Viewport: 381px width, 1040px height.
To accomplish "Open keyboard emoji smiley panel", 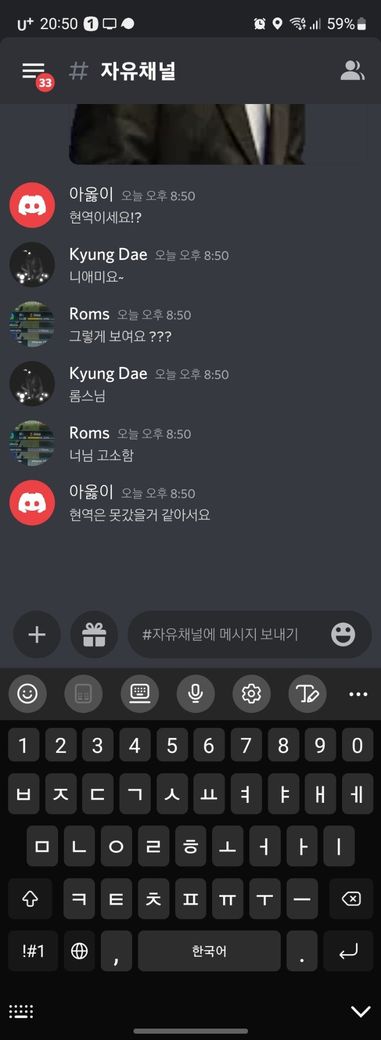I will point(27,694).
